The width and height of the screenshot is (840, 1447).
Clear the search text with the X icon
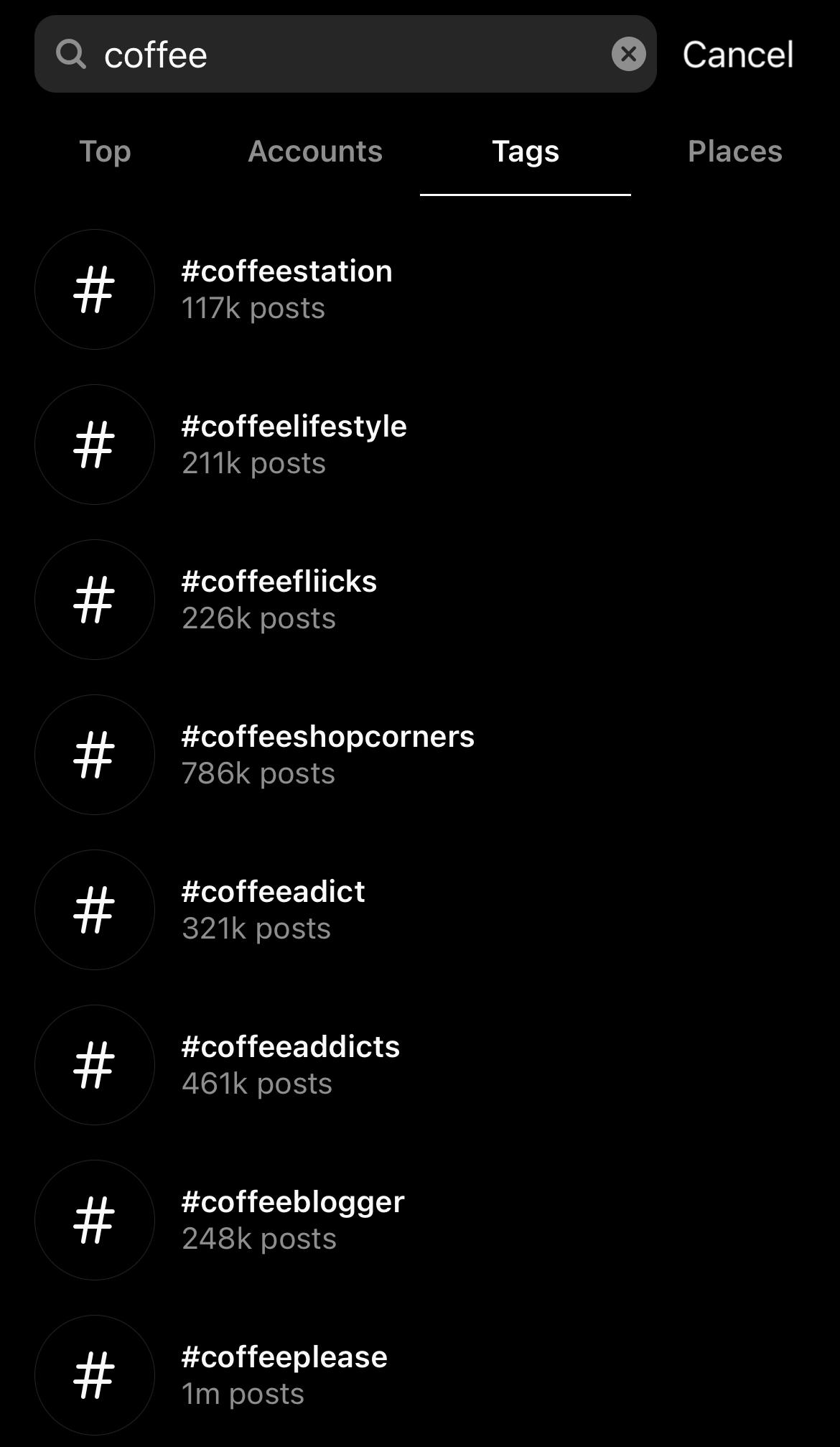point(628,55)
